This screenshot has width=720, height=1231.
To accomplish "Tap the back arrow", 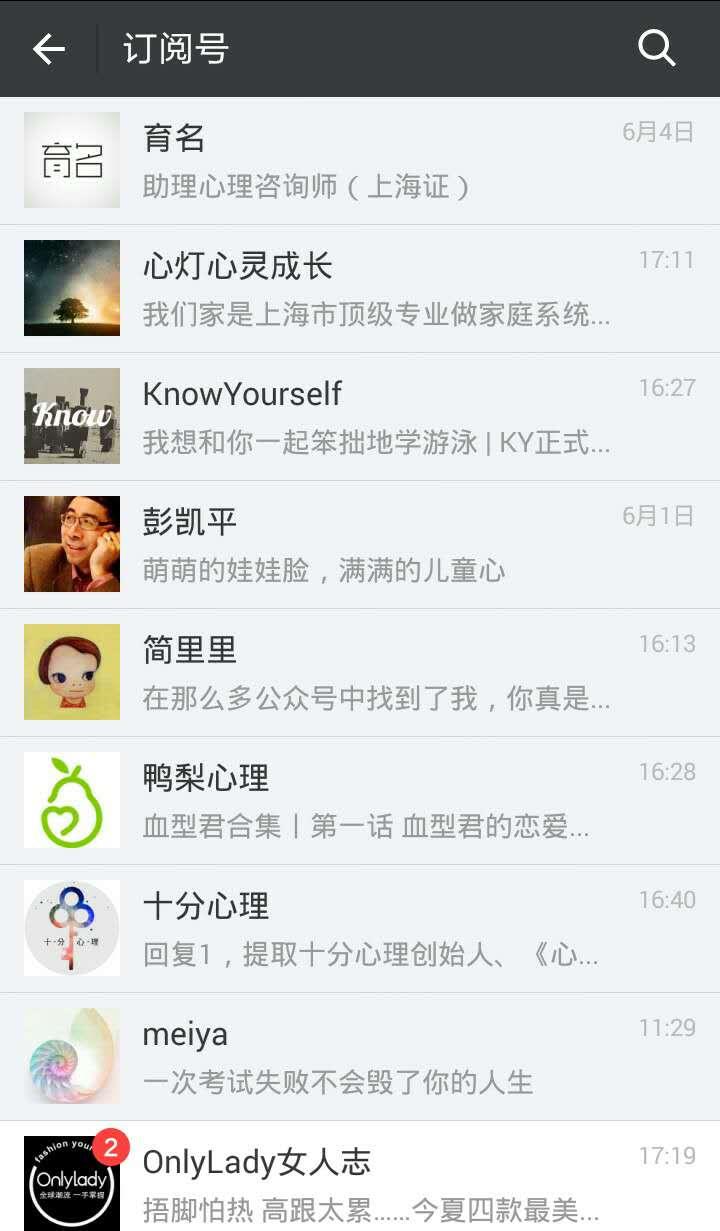I will (x=47, y=47).
